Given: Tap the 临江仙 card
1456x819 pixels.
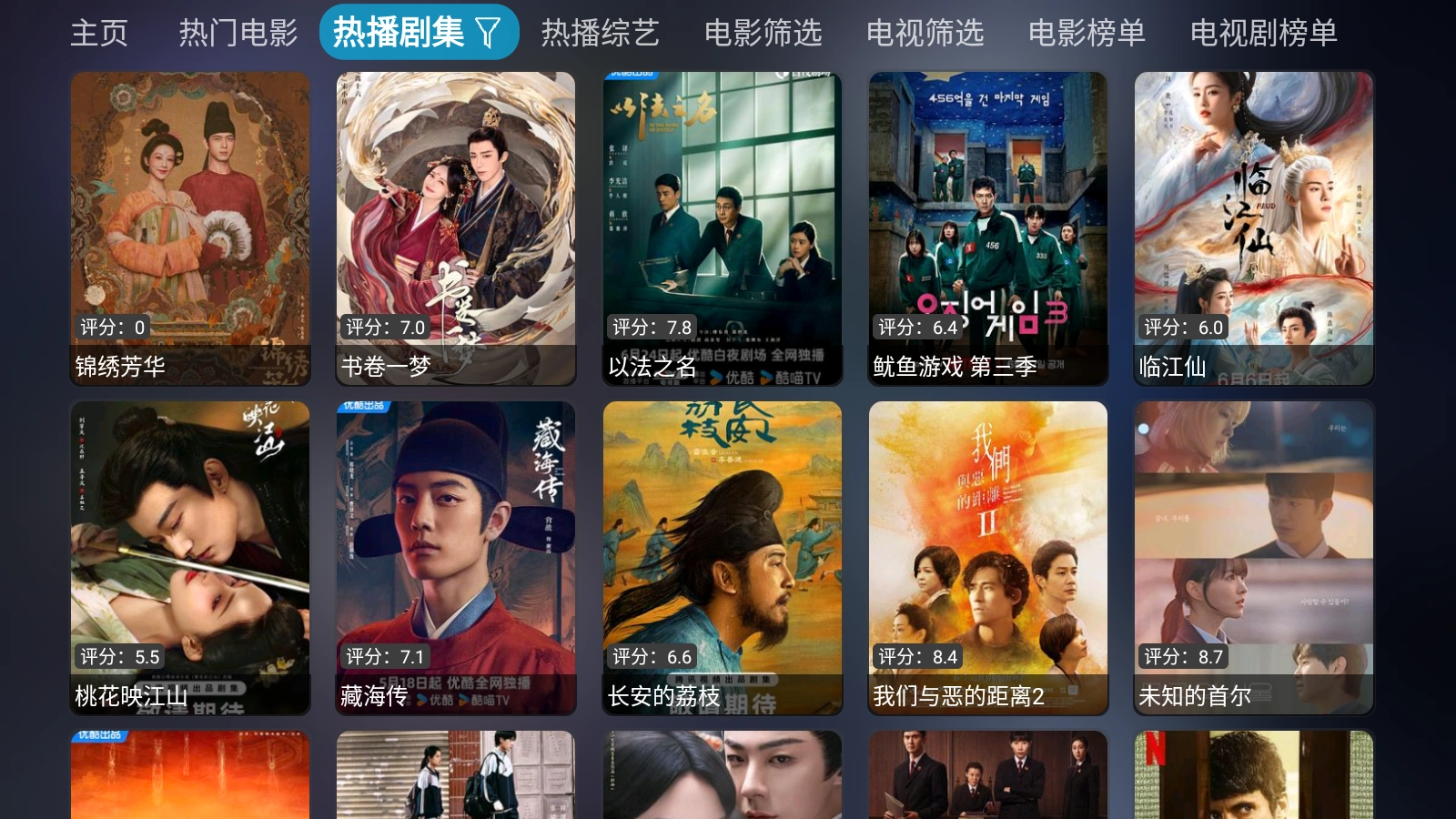Looking at the screenshot, I should pos(1254,227).
